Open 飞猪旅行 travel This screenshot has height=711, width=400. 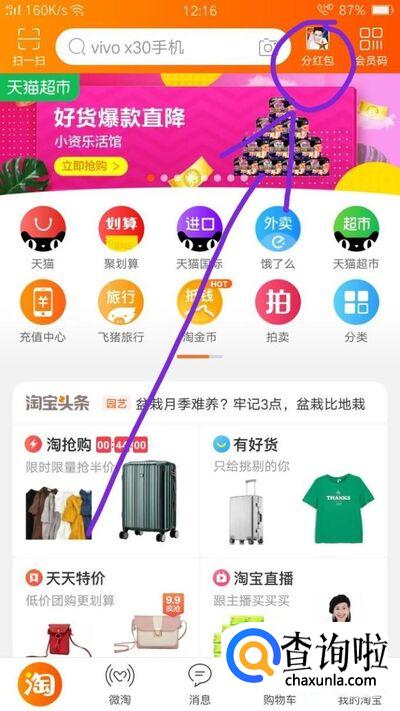(121, 311)
